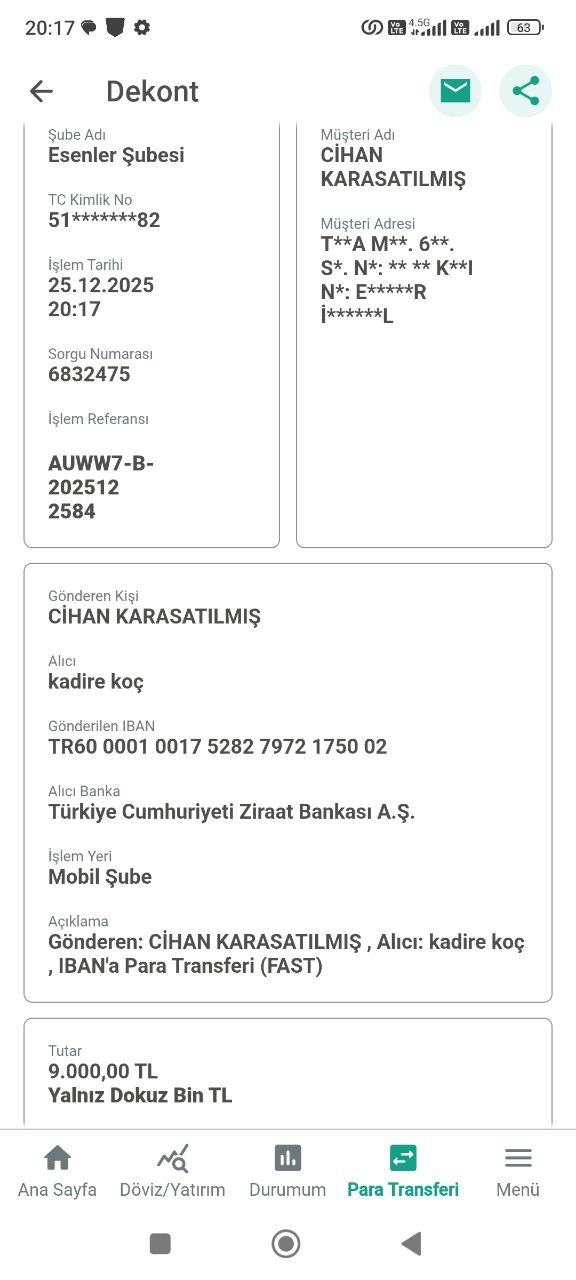This screenshot has height=1280, width=576.
Task: Open the Durumum tab
Action: 288,1172
